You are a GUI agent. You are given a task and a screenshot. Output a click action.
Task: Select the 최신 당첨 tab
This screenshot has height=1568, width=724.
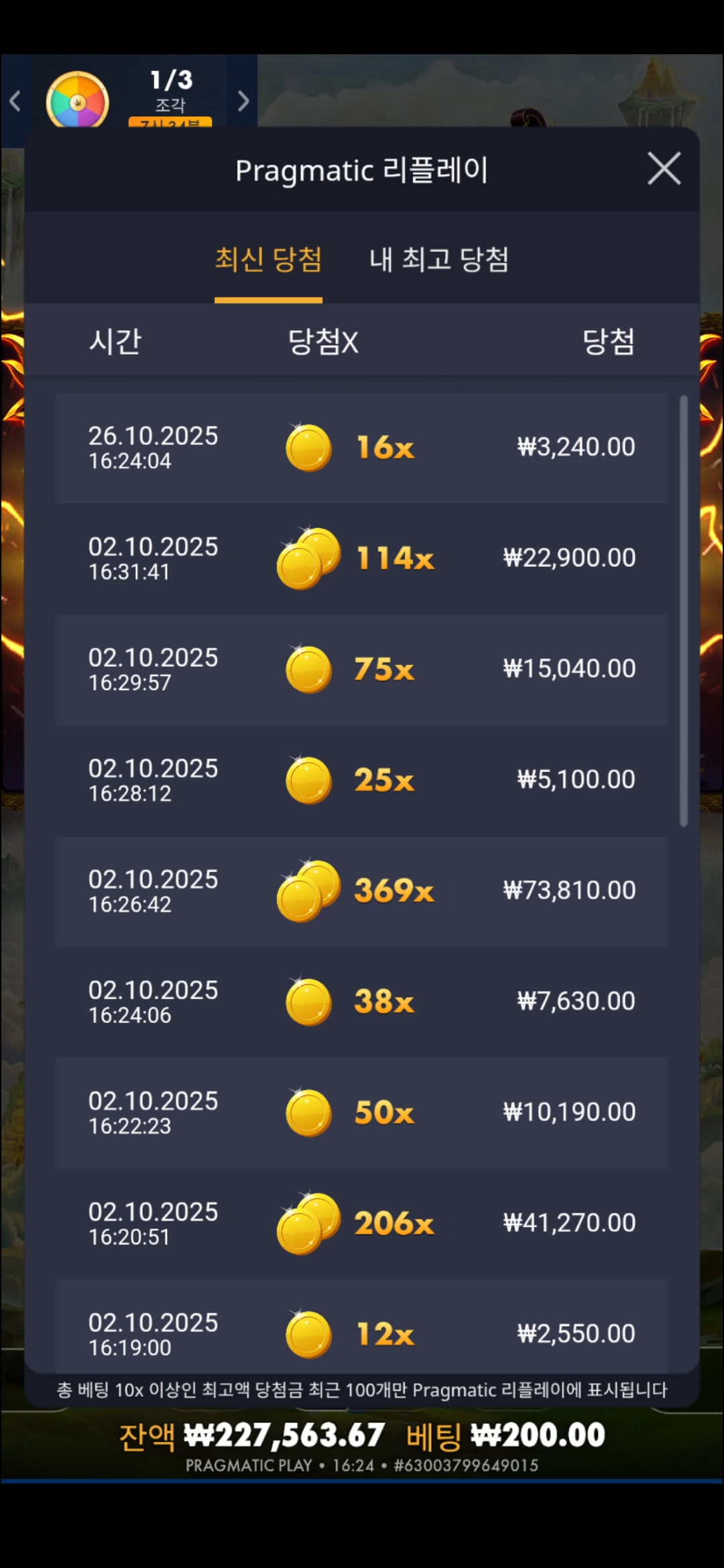[268, 259]
